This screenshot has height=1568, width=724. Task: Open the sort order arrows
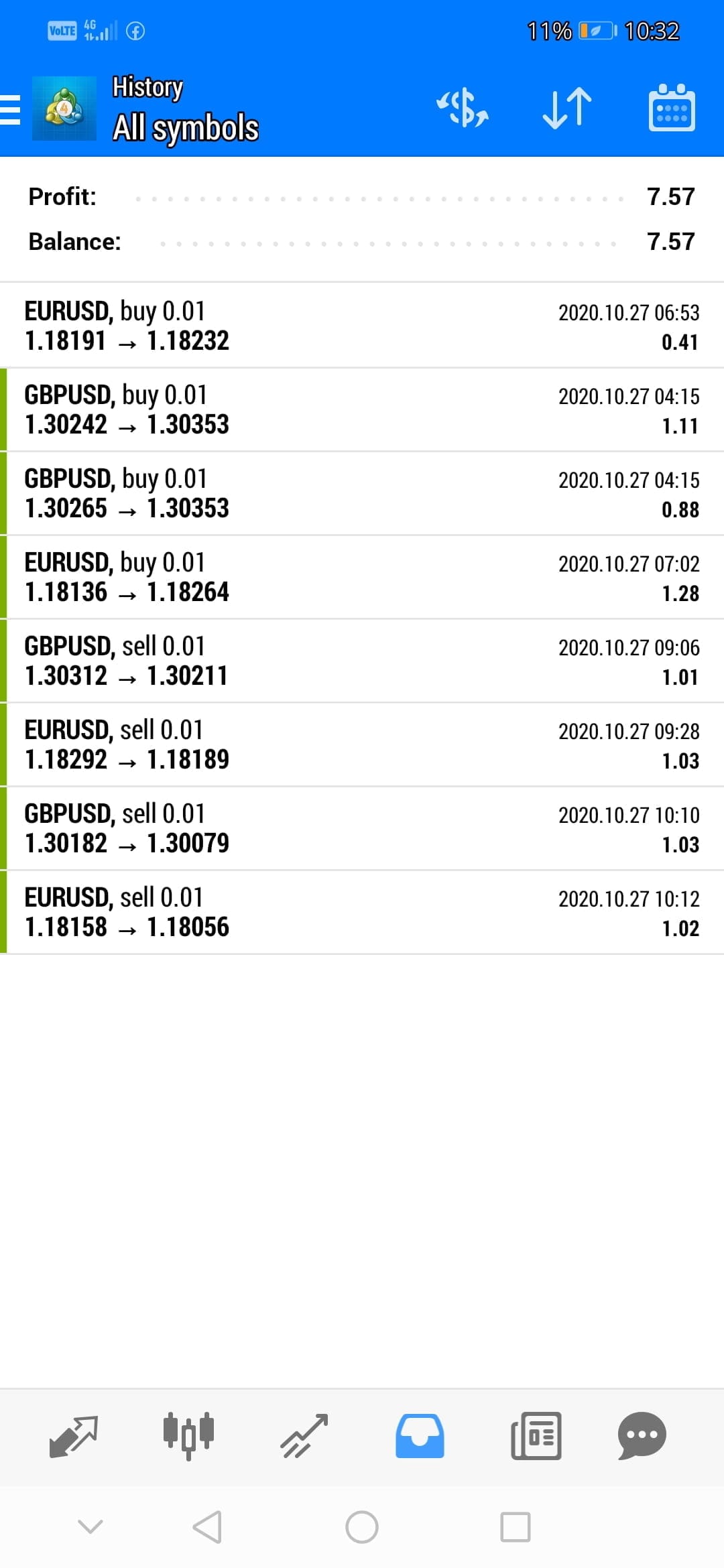567,109
